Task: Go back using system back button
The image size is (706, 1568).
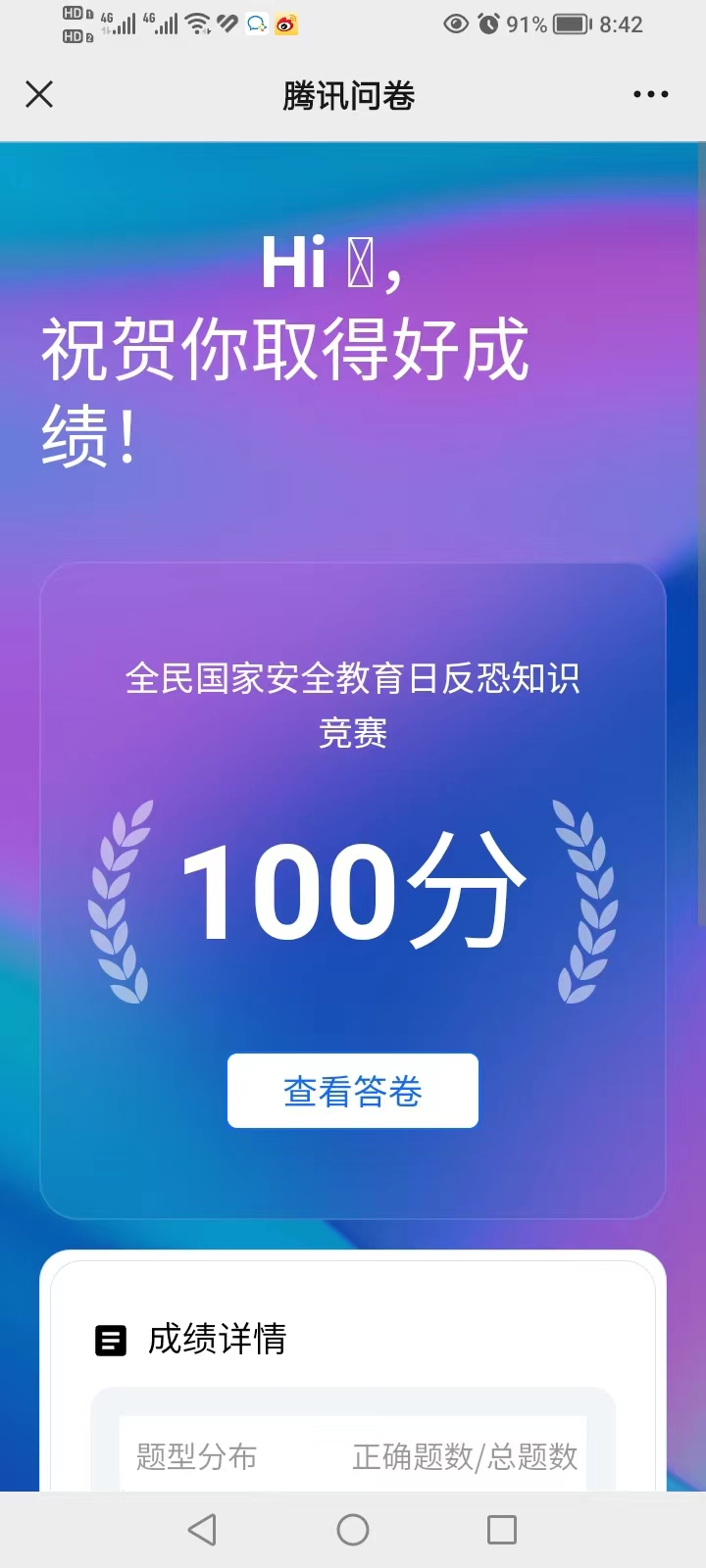Action: coord(203,1530)
